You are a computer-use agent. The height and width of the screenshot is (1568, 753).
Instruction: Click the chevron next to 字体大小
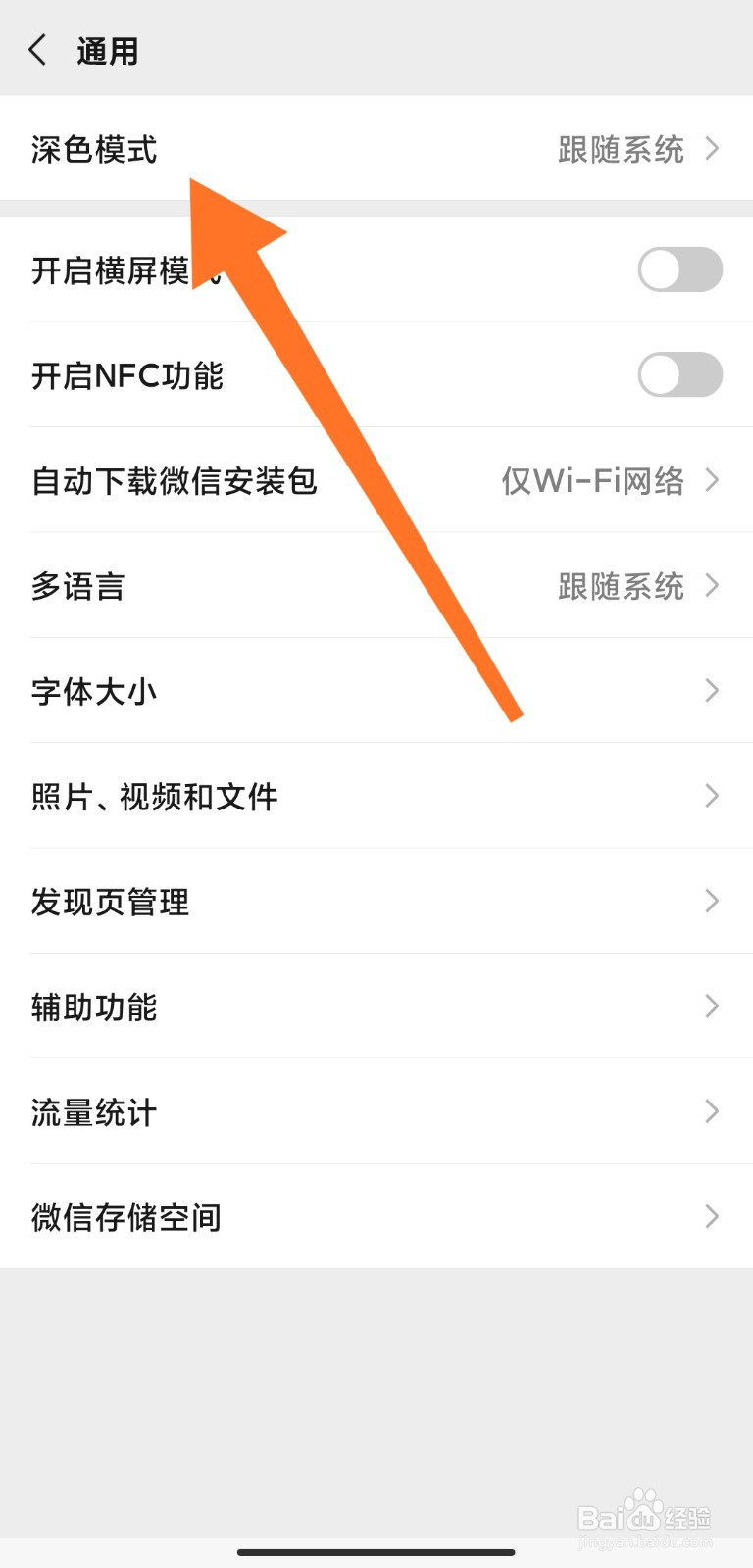(713, 691)
